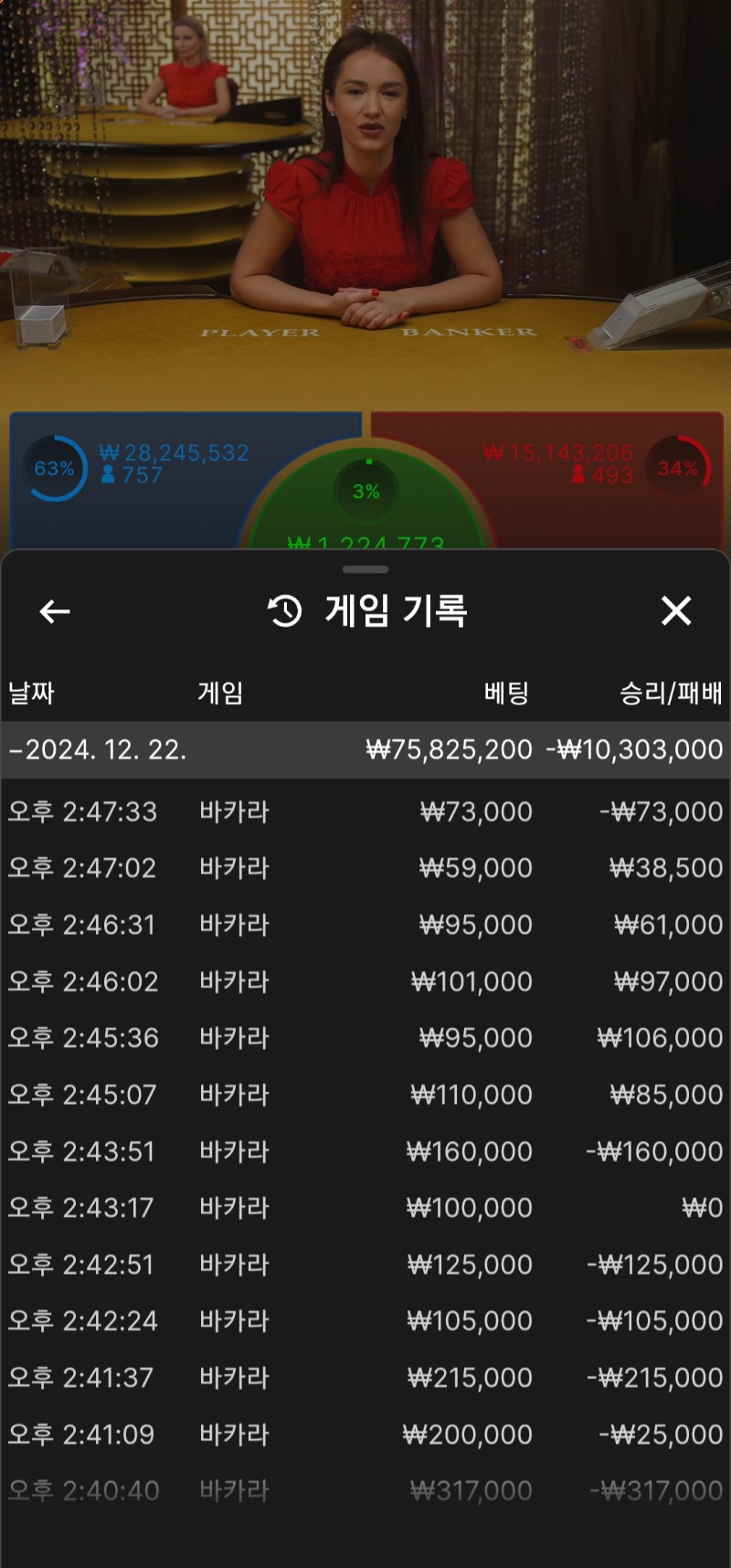
Task: Close the 게임 기록 panel
Action: point(676,610)
